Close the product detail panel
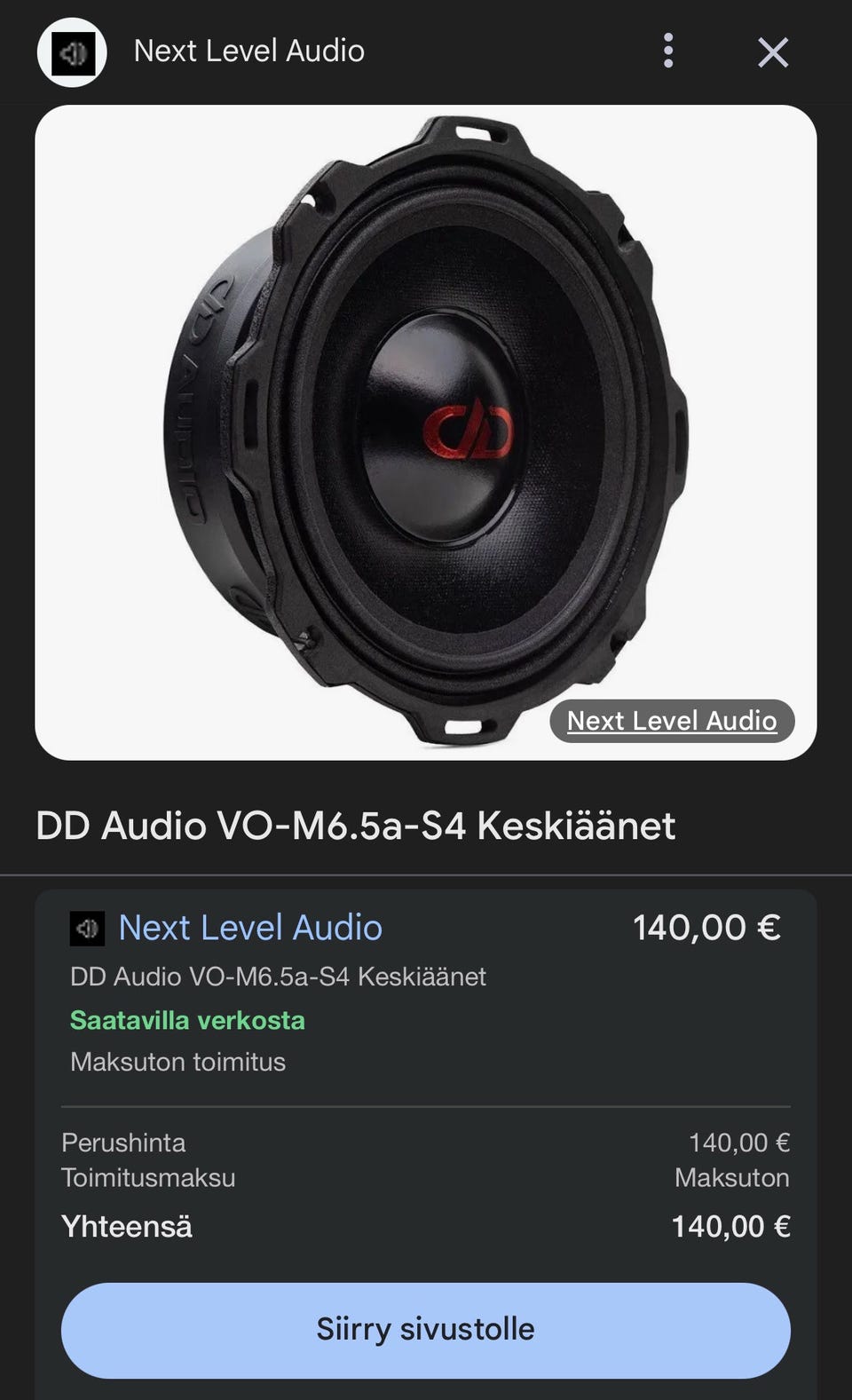The width and height of the screenshot is (852, 1400). pos(773,52)
